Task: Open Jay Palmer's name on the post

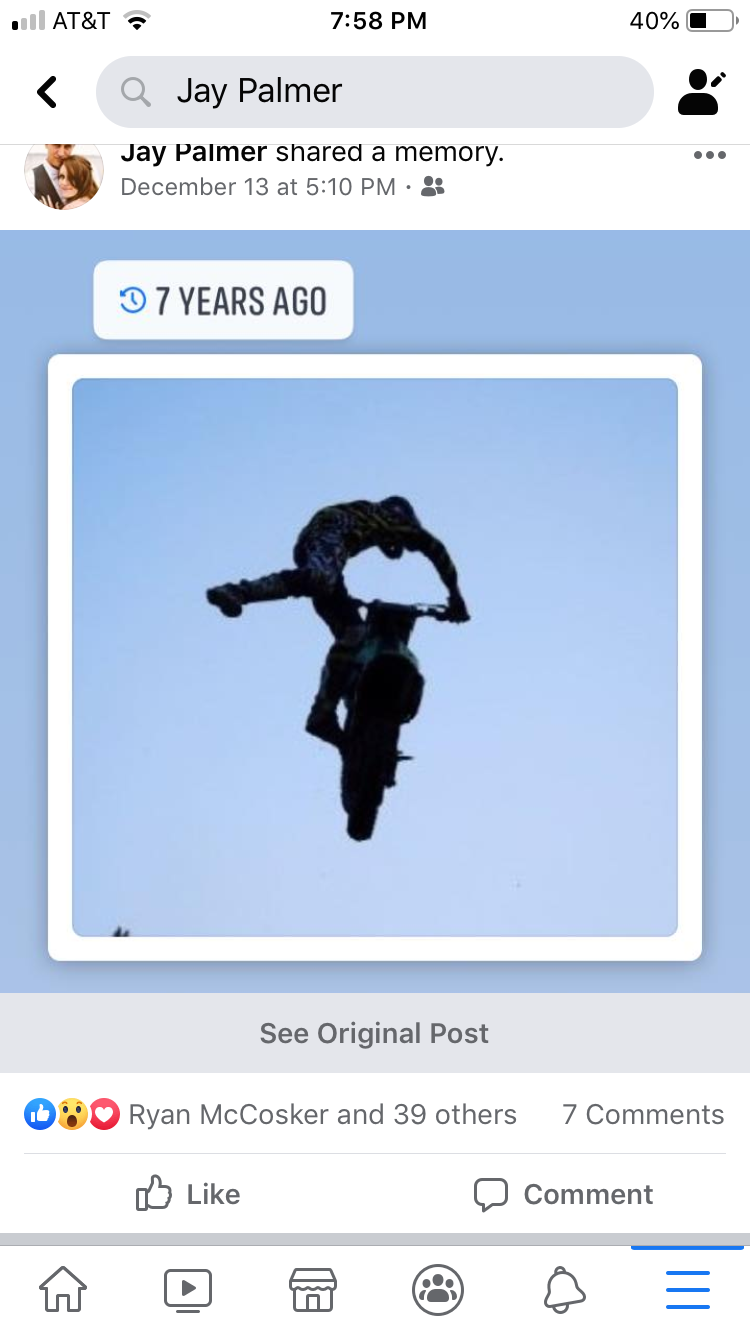Action: click(x=193, y=153)
